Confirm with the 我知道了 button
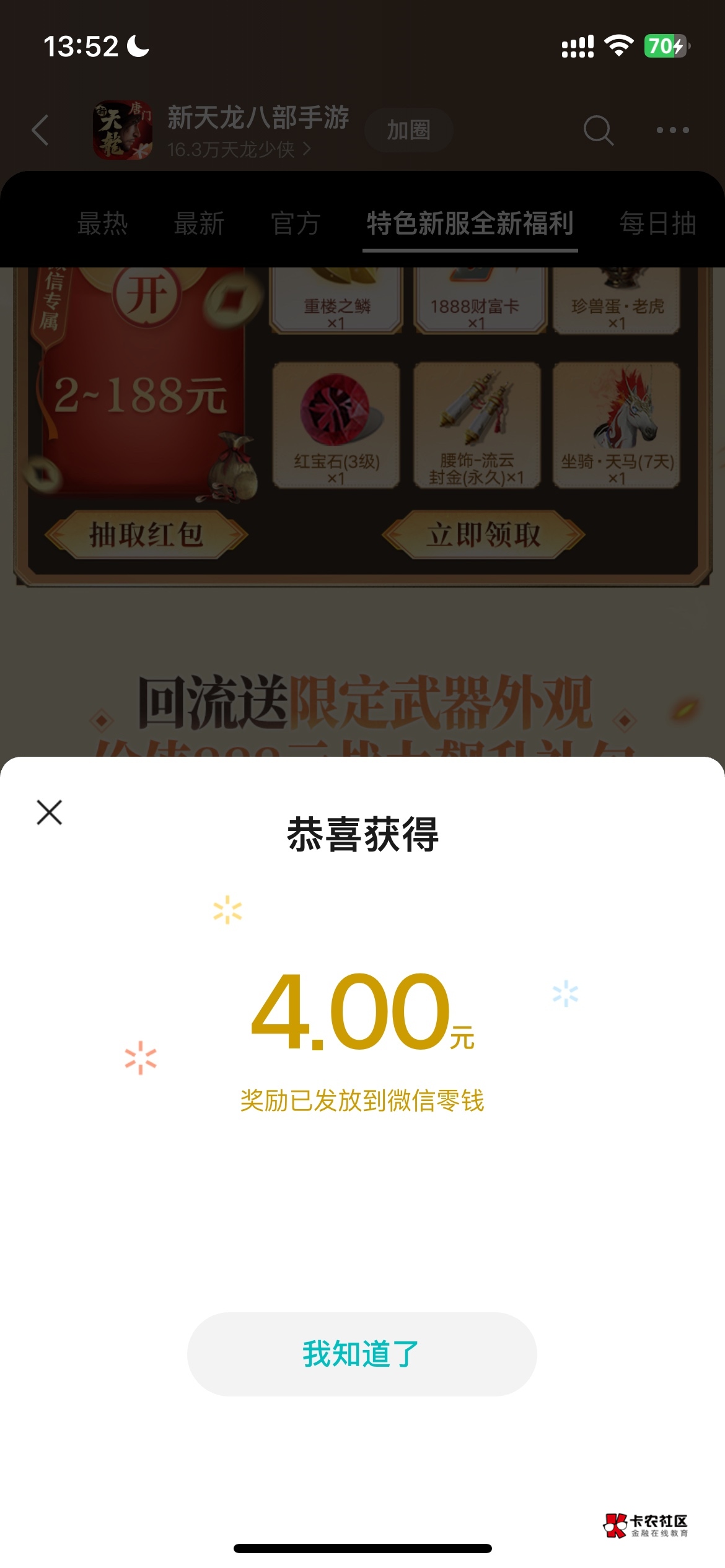 (x=361, y=1354)
